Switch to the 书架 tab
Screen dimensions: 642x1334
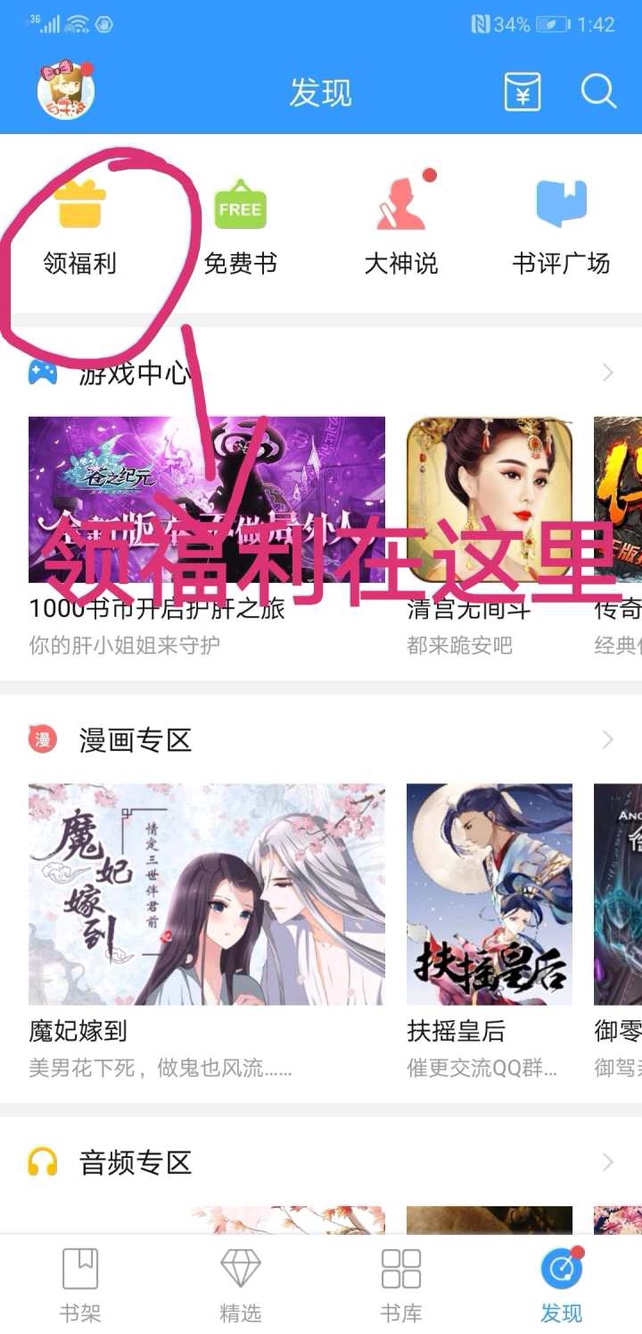pyautogui.click(x=80, y=1282)
